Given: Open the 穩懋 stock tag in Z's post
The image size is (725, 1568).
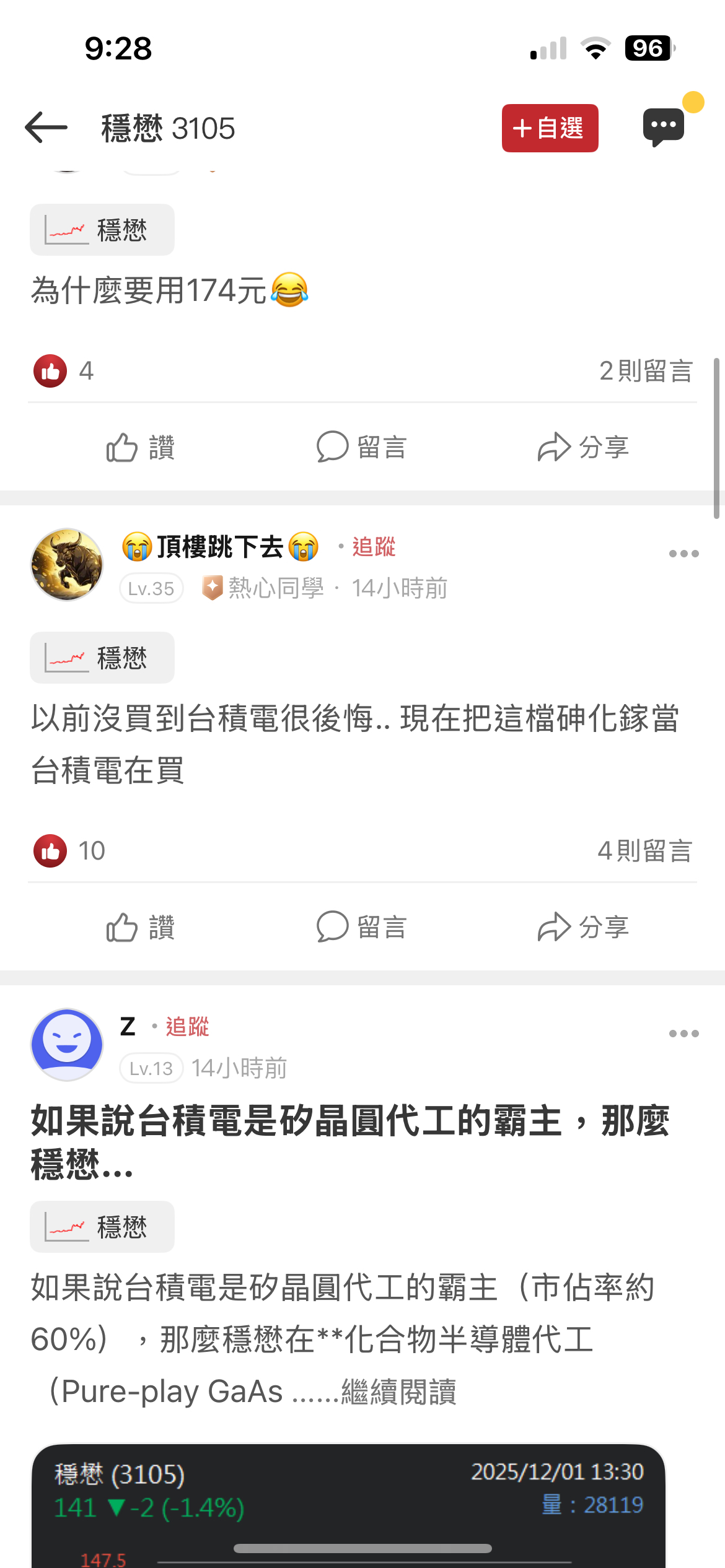Looking at the screenshot, I should point(102,1227).
